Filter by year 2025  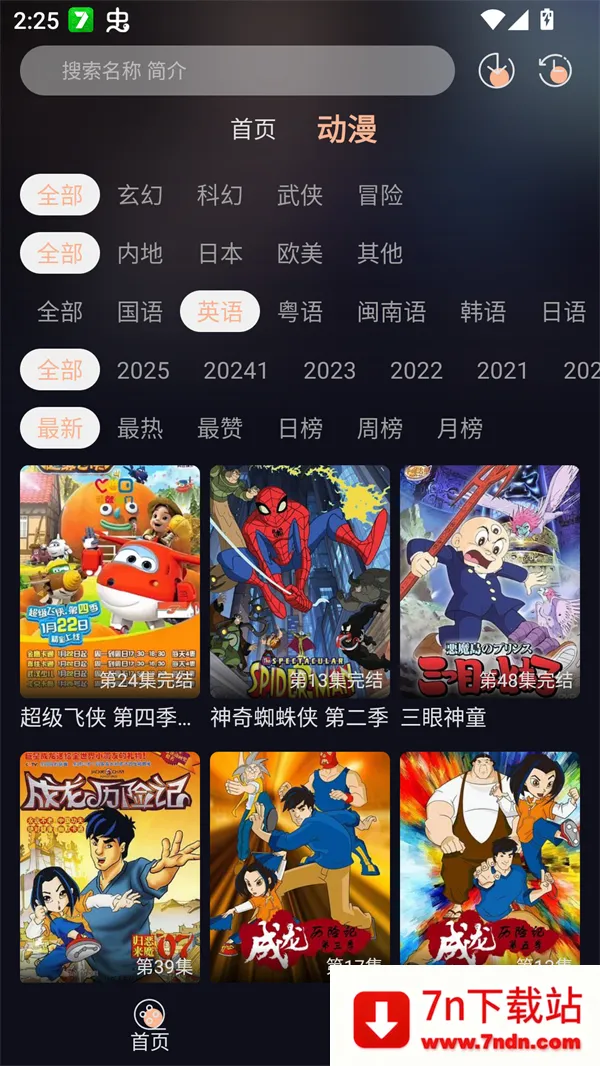click(x=143, y=370)
